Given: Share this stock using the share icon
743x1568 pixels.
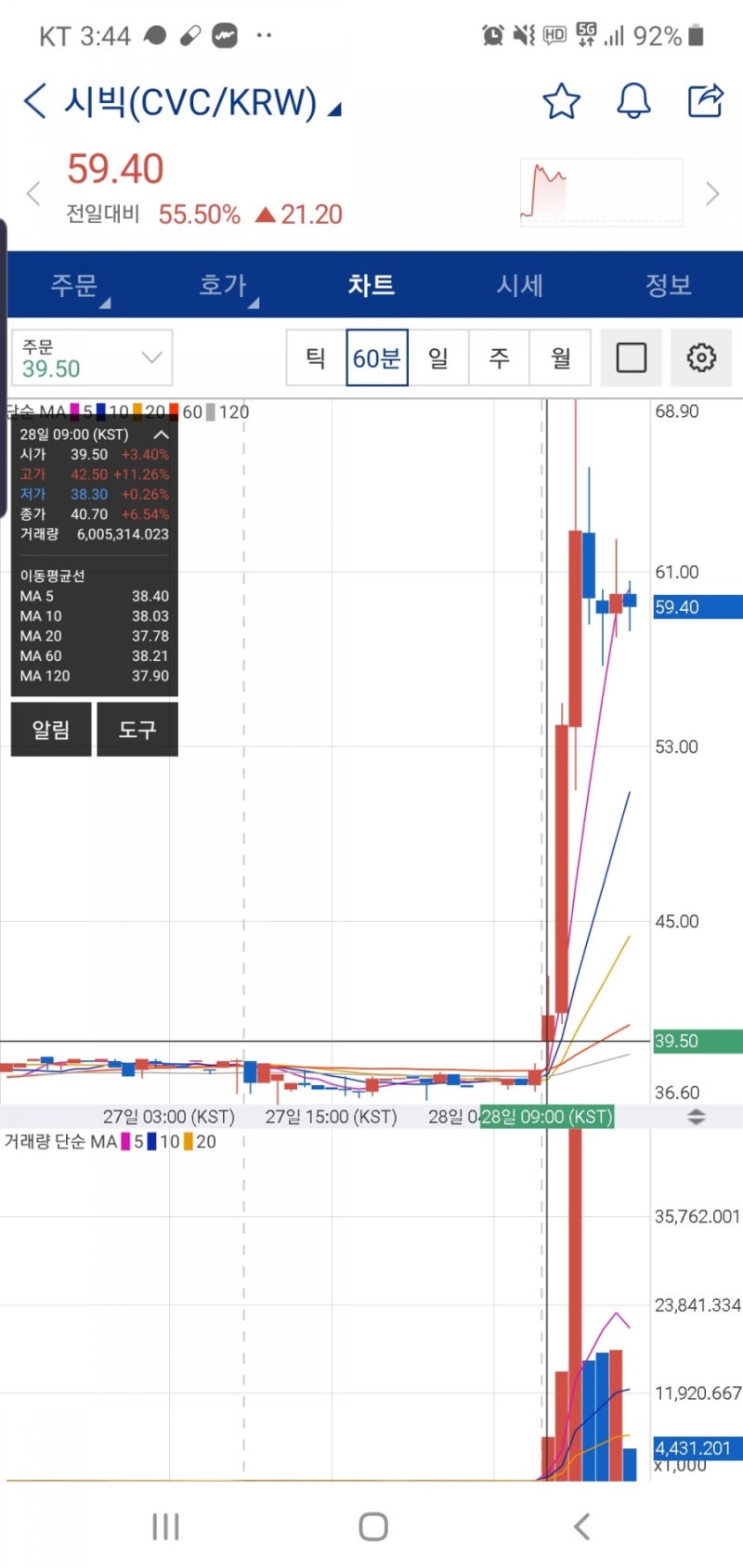Looking at the screenshot, I should tap(705, 102).
